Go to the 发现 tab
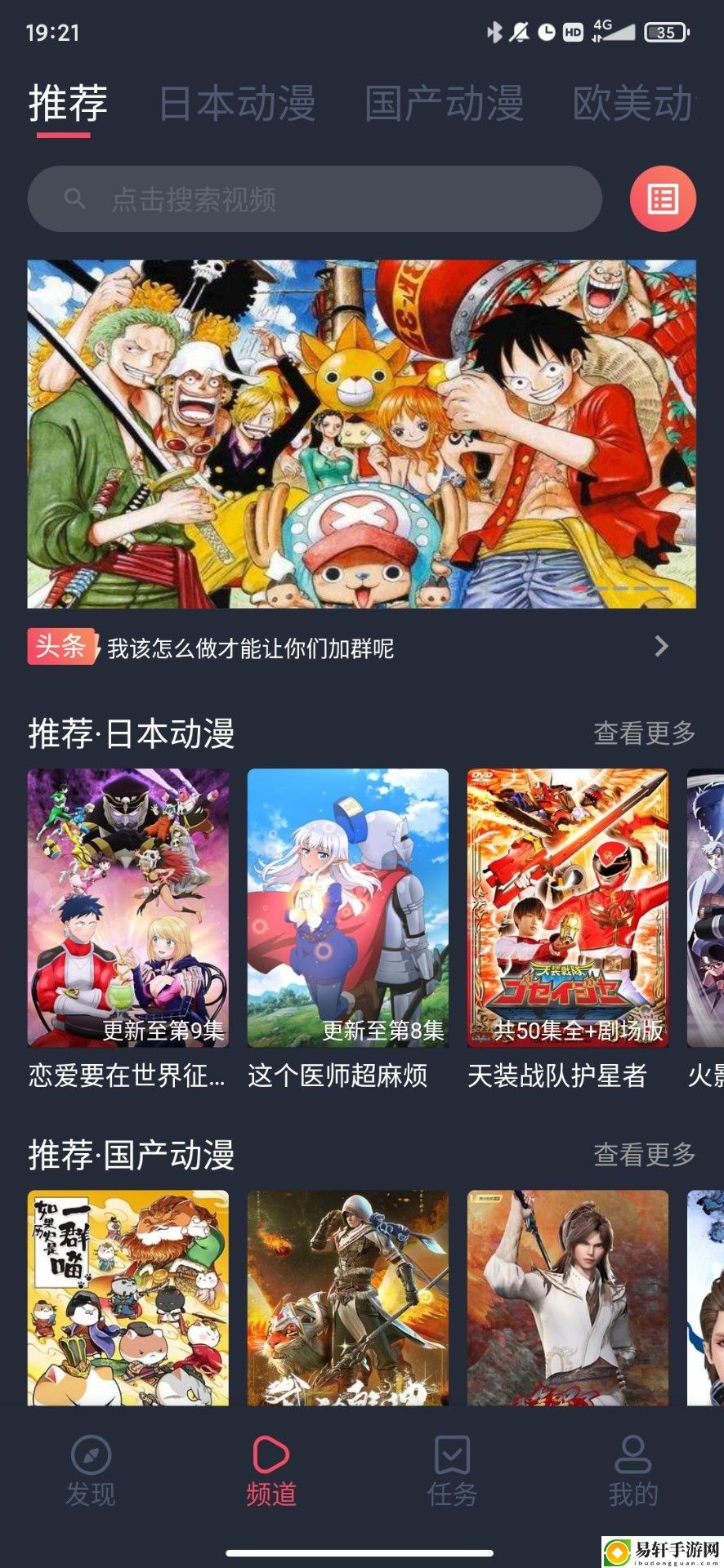Image resolution: width=724 pixels, height=1568 pixels. pos(91,1472)
